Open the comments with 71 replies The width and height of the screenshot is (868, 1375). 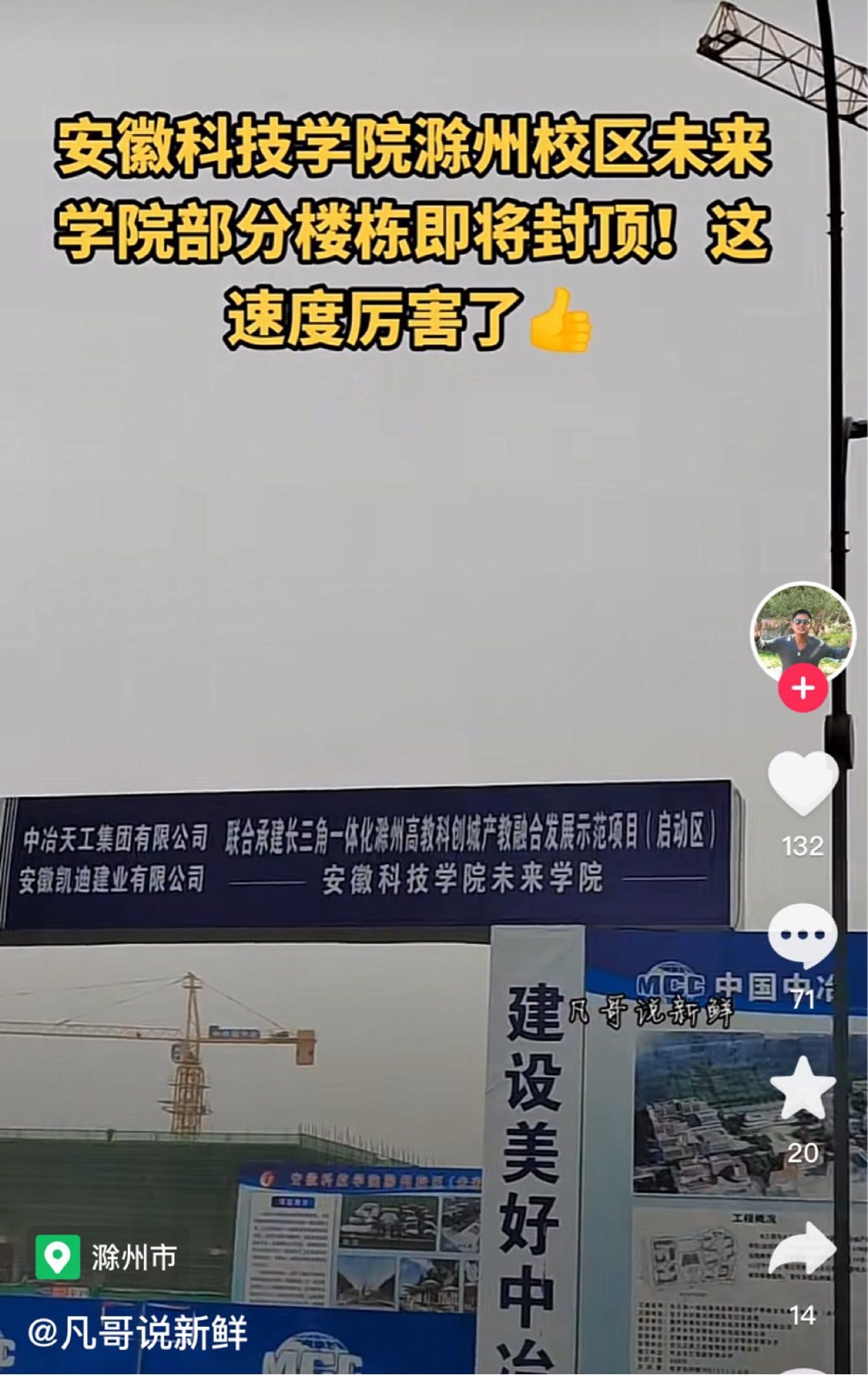click(x=802, y=935)
